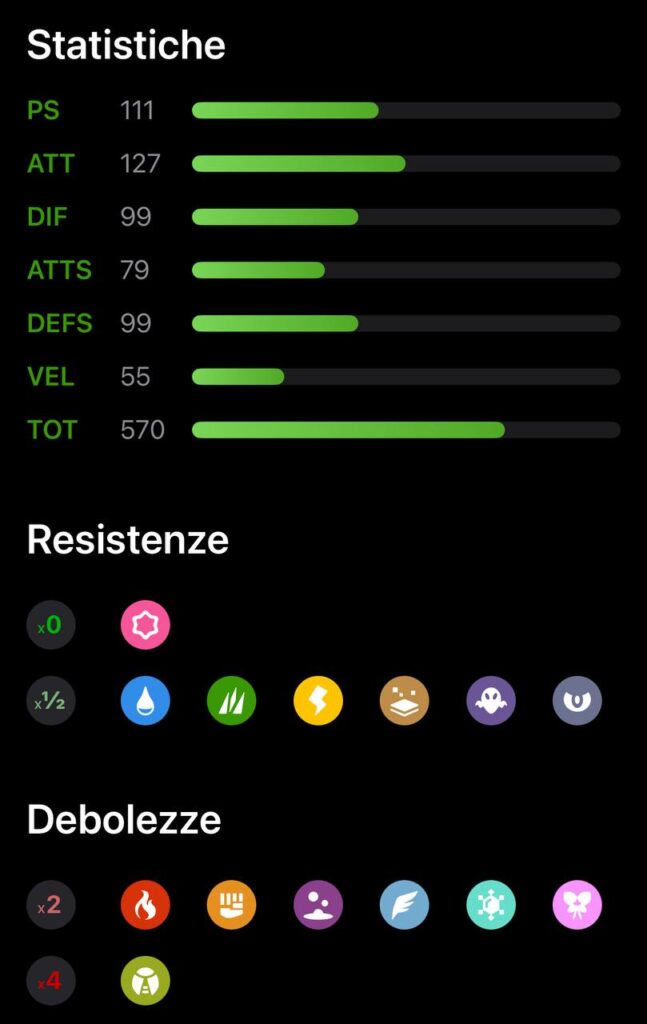
Task: Open the Grass type resistance icon
Action: click(x=231, y=701)
